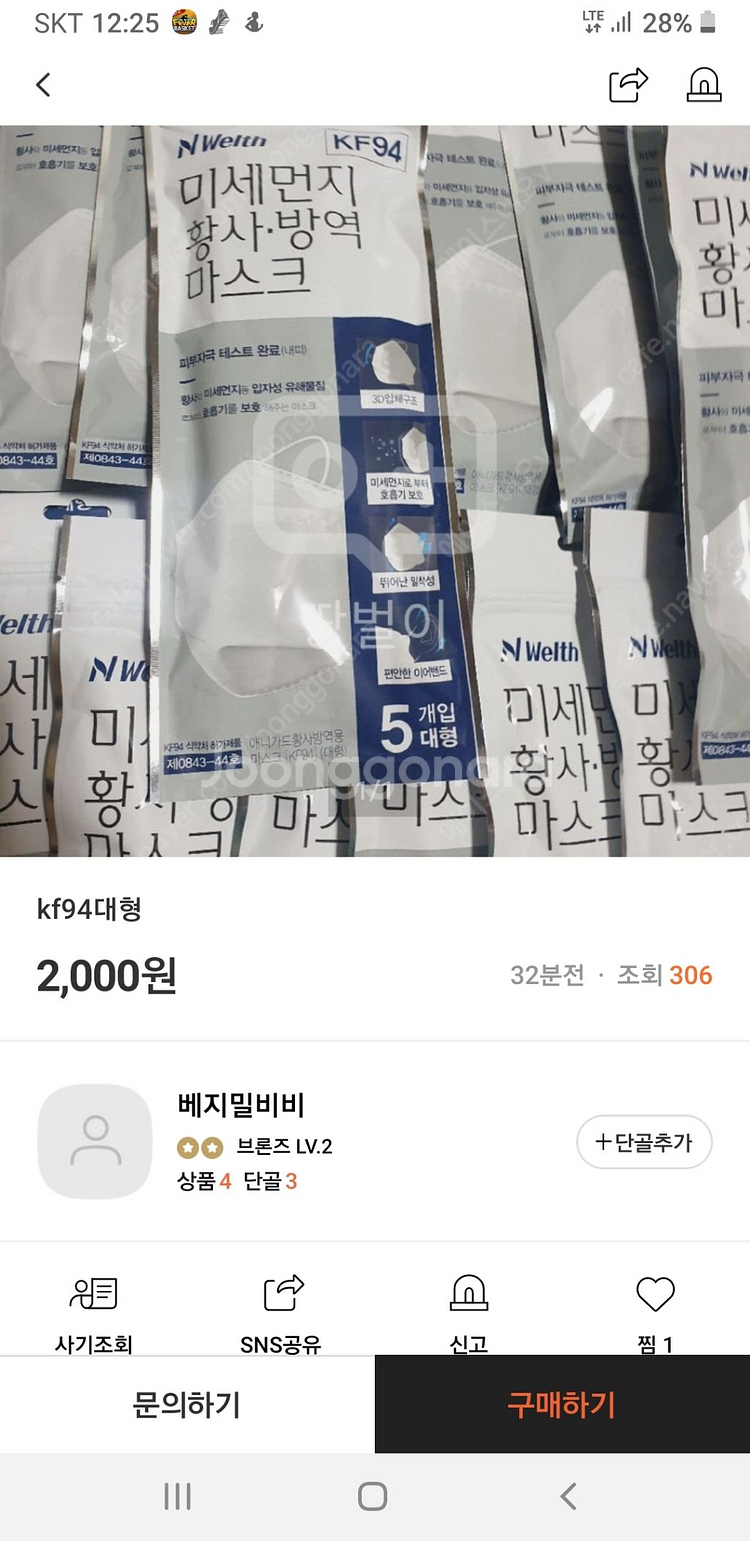Open the KF94 mask product photo
Image resolution: width=750 pixels, height=1541 pixels.
coord(375,491)
